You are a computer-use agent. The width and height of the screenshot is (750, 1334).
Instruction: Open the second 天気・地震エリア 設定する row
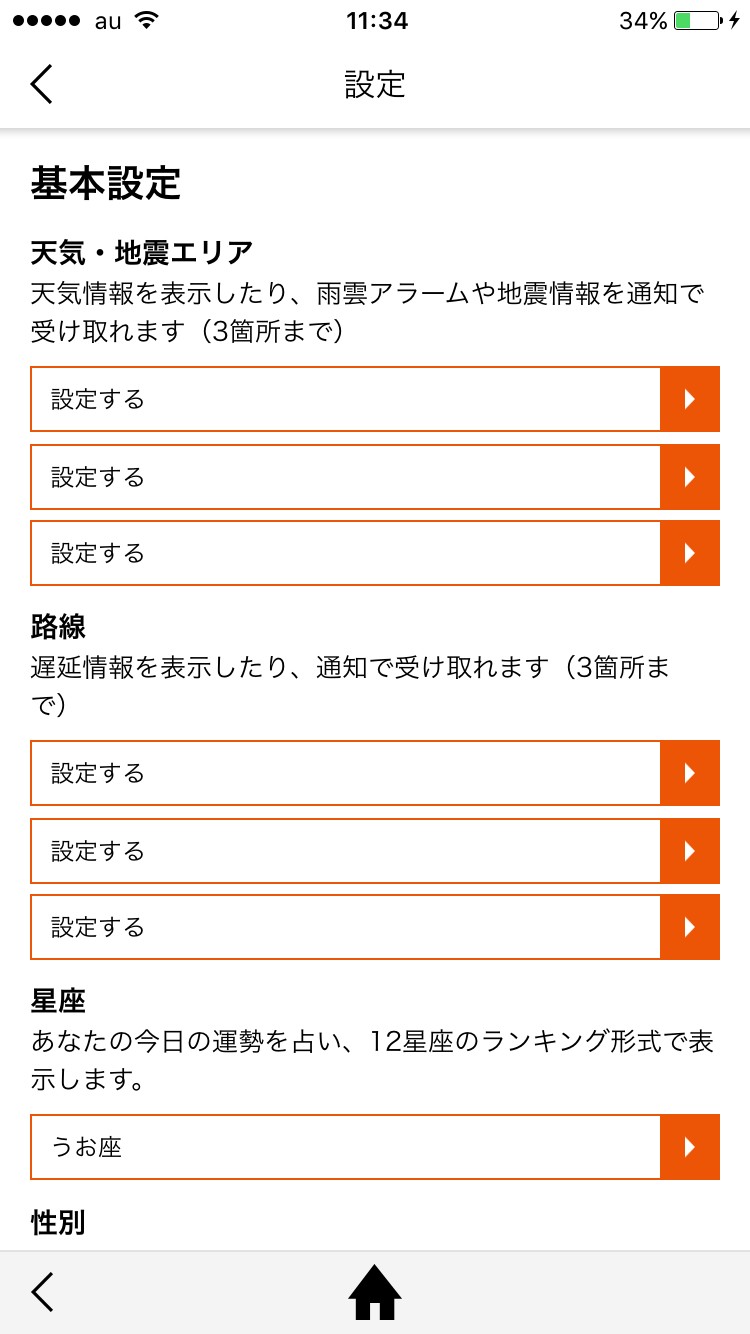(375, 477)
